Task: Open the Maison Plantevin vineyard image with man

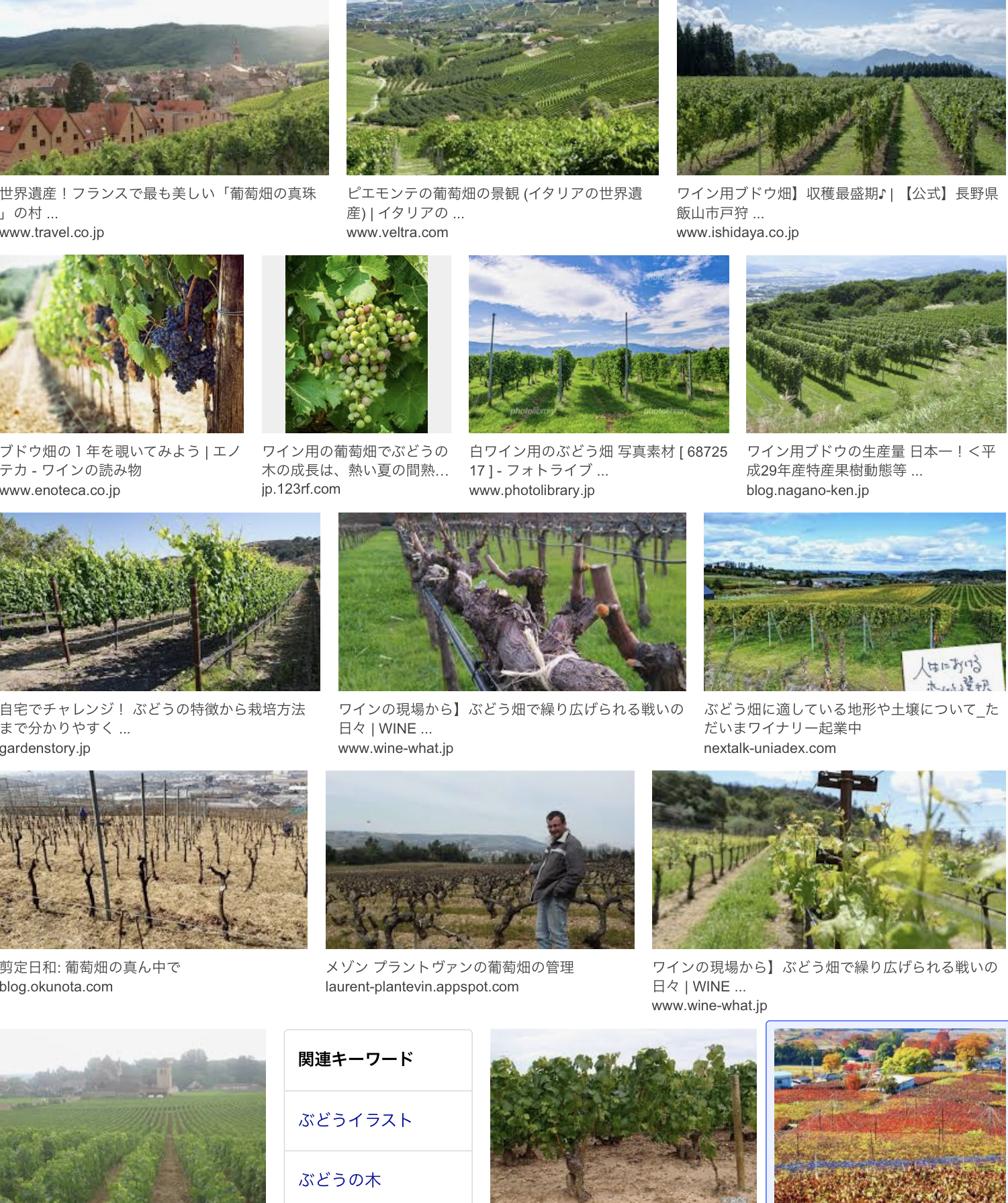Action: pos(479,859)
